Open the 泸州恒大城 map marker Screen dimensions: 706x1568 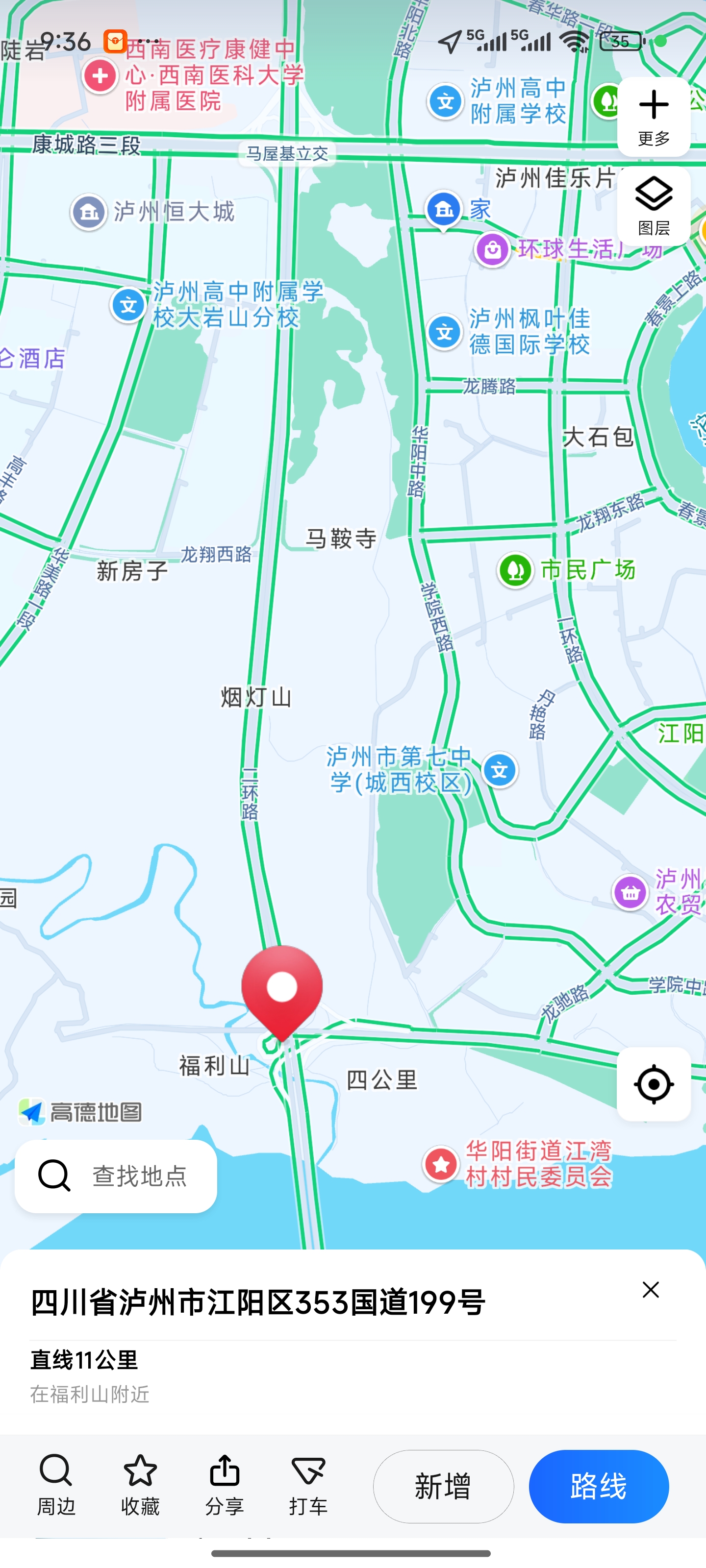(x=89, y=212)
